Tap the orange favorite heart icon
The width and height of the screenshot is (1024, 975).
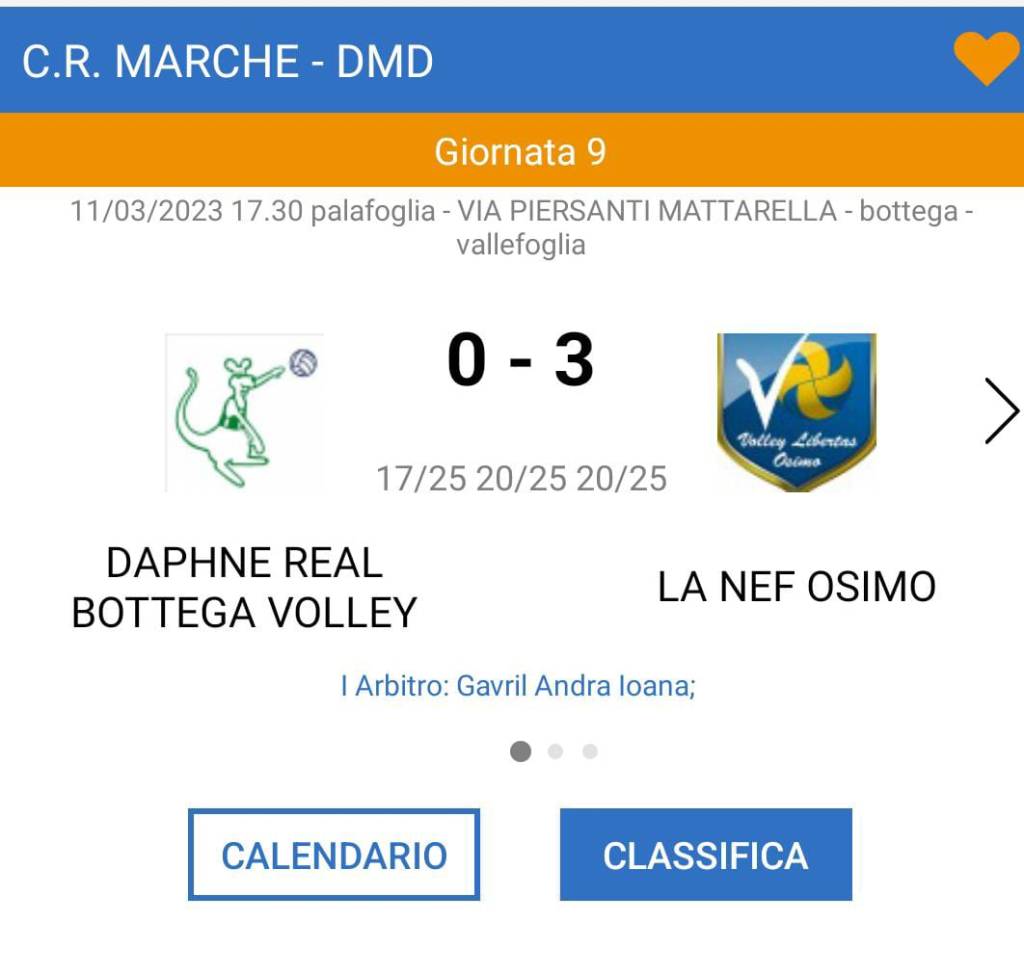(985, 57)
